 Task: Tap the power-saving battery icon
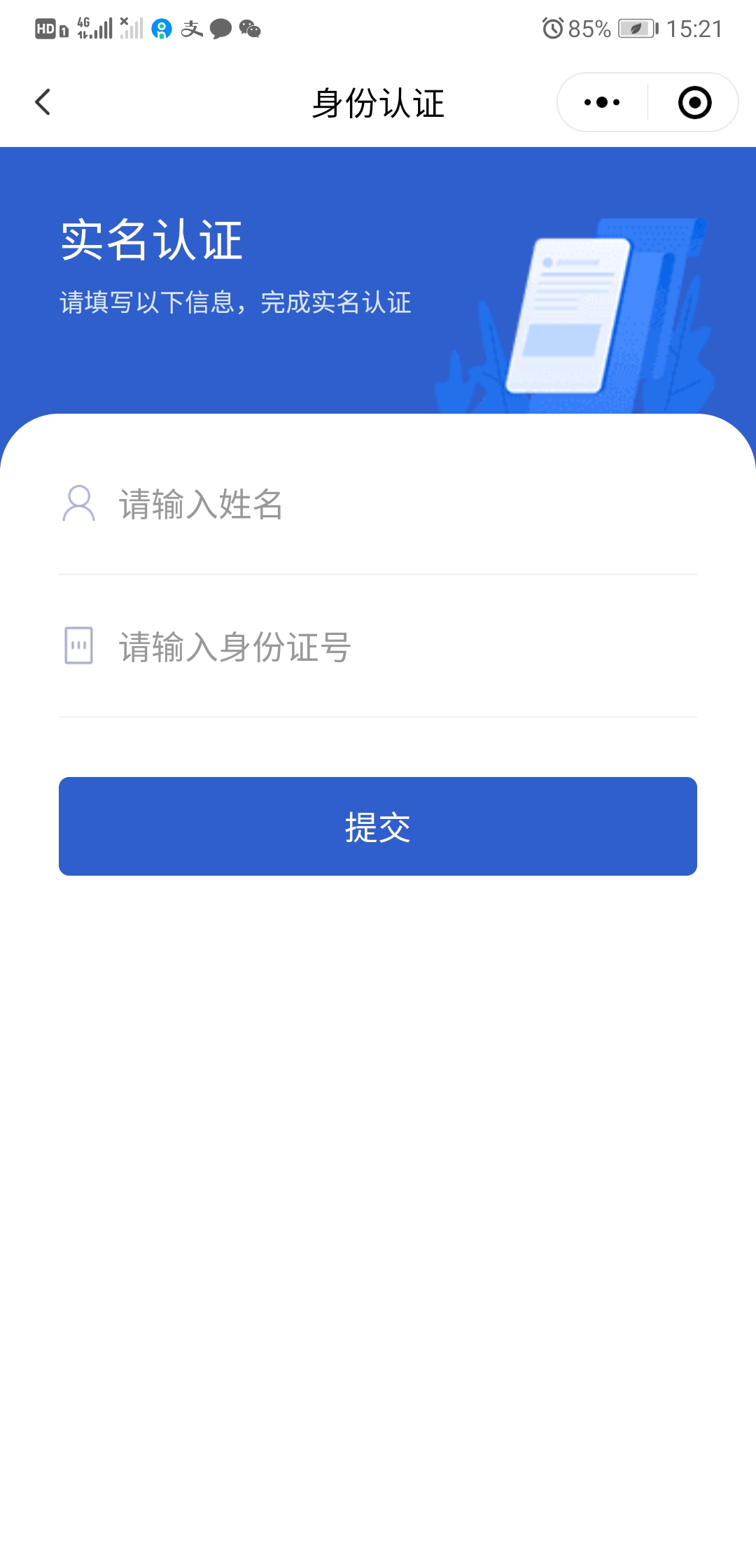pos(636,29)
